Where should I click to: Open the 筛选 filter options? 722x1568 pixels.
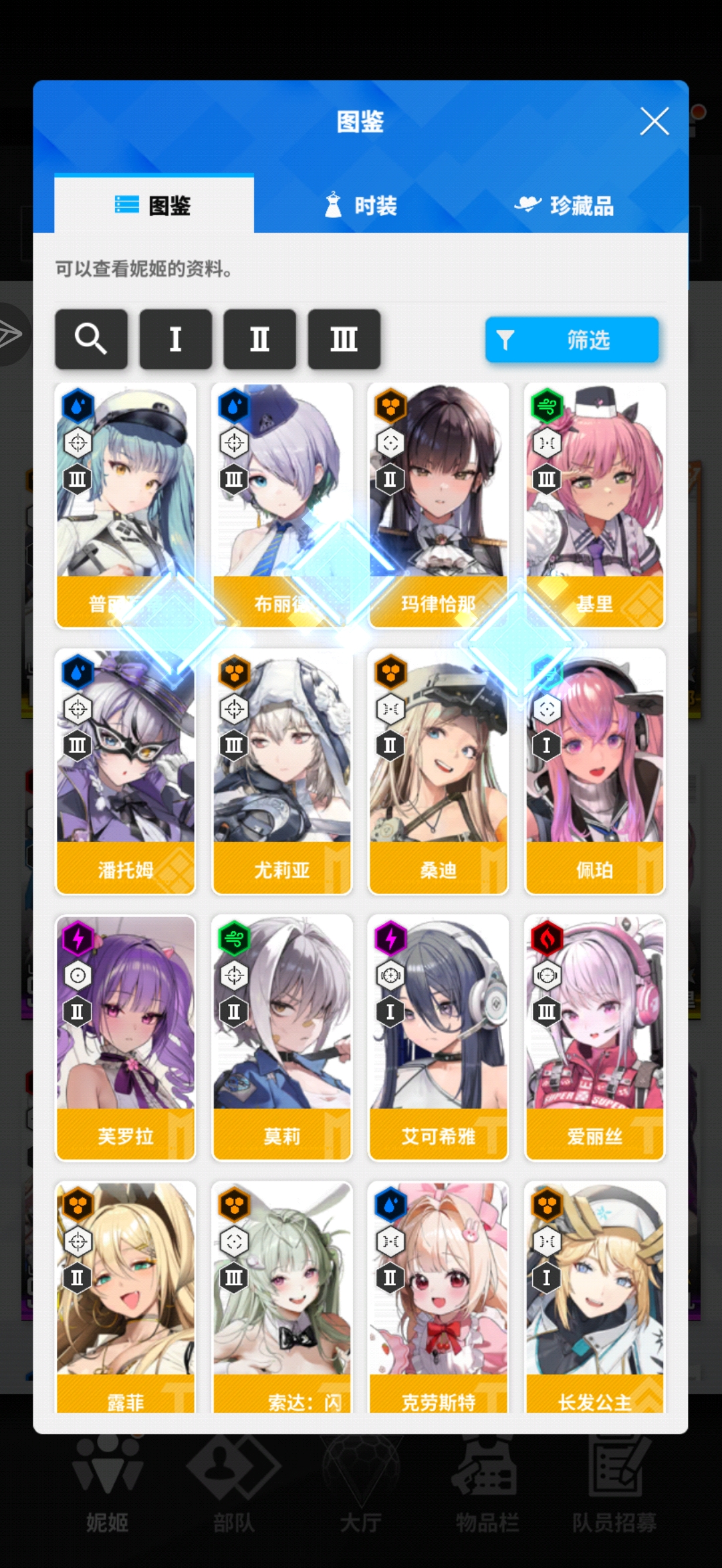(x=572, y=340)
